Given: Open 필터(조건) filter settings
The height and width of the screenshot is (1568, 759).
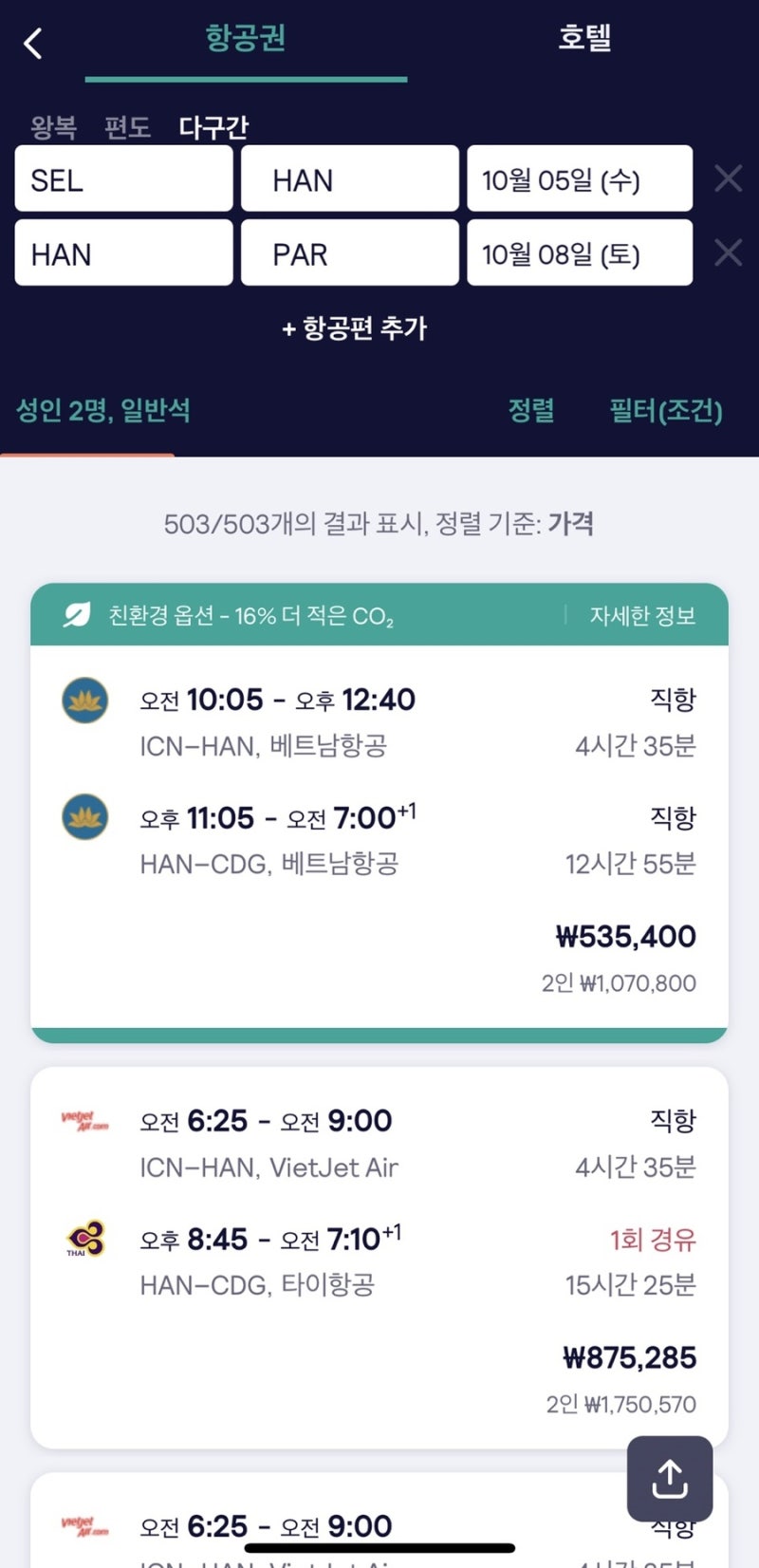Looking at the screenshot, I should (666, 410).
